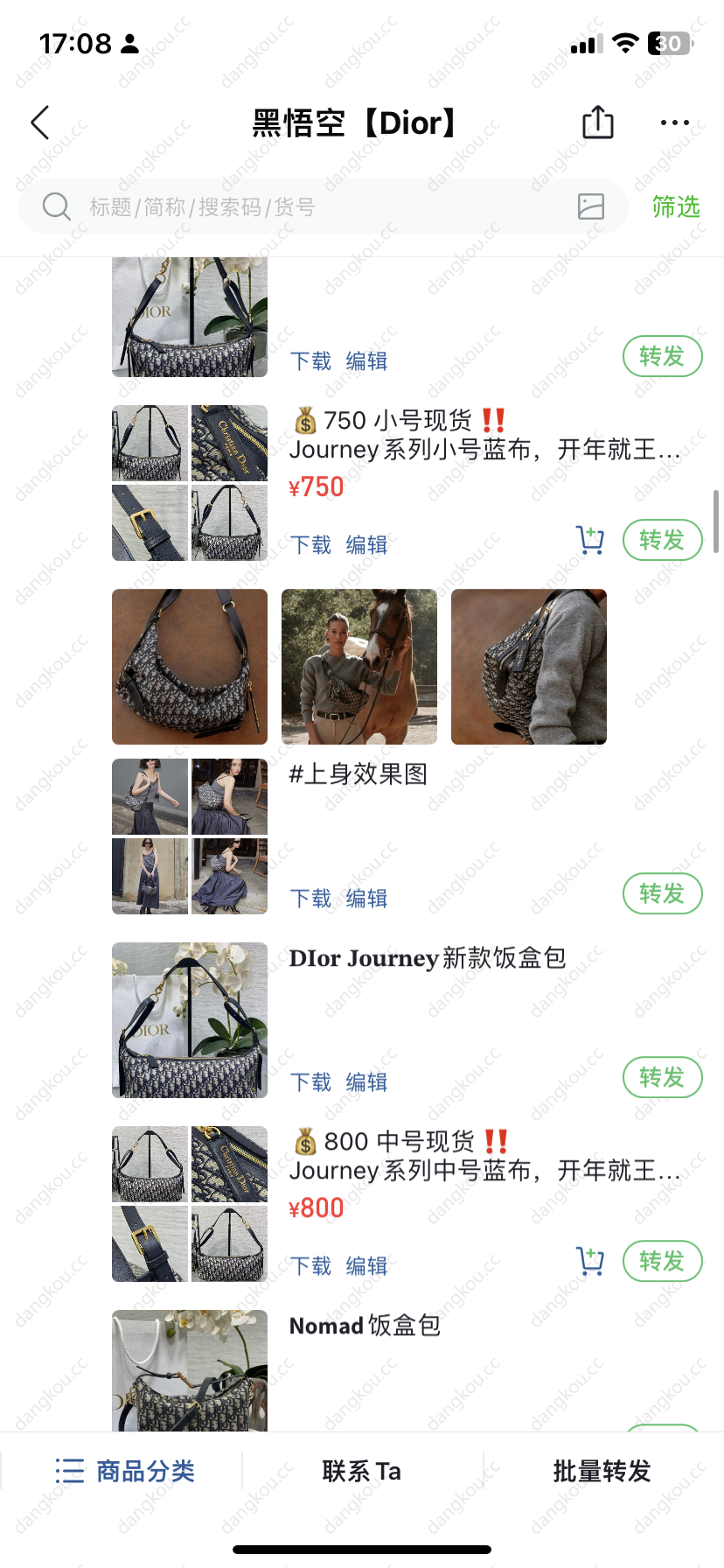Viewport: 724px width, 1568px height.
Task: Edit the 800 中号现货 item
Action: pos(366,1266)
